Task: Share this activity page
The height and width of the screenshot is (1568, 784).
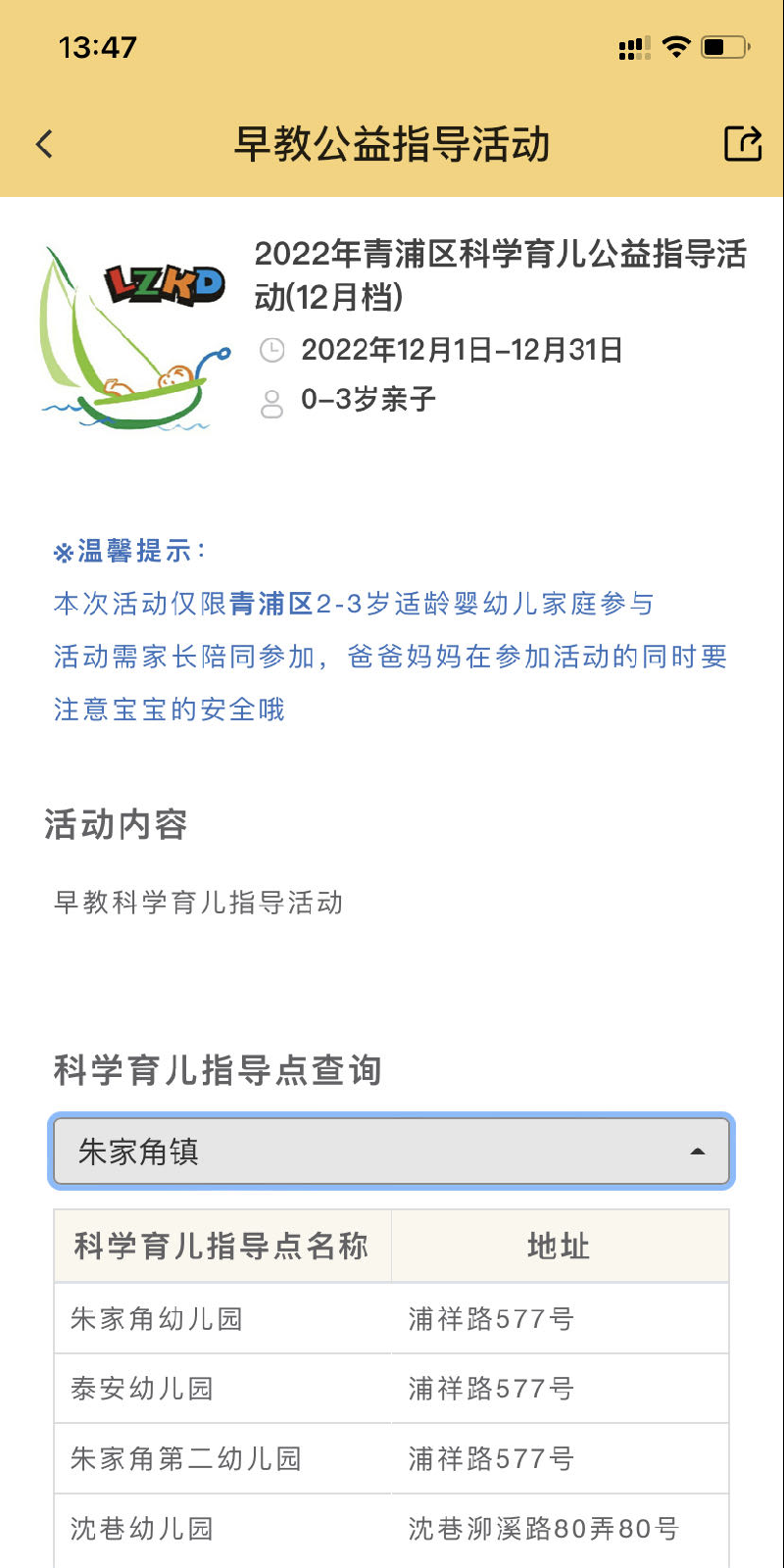Action: pyautogui.click(x=742, y=144)
